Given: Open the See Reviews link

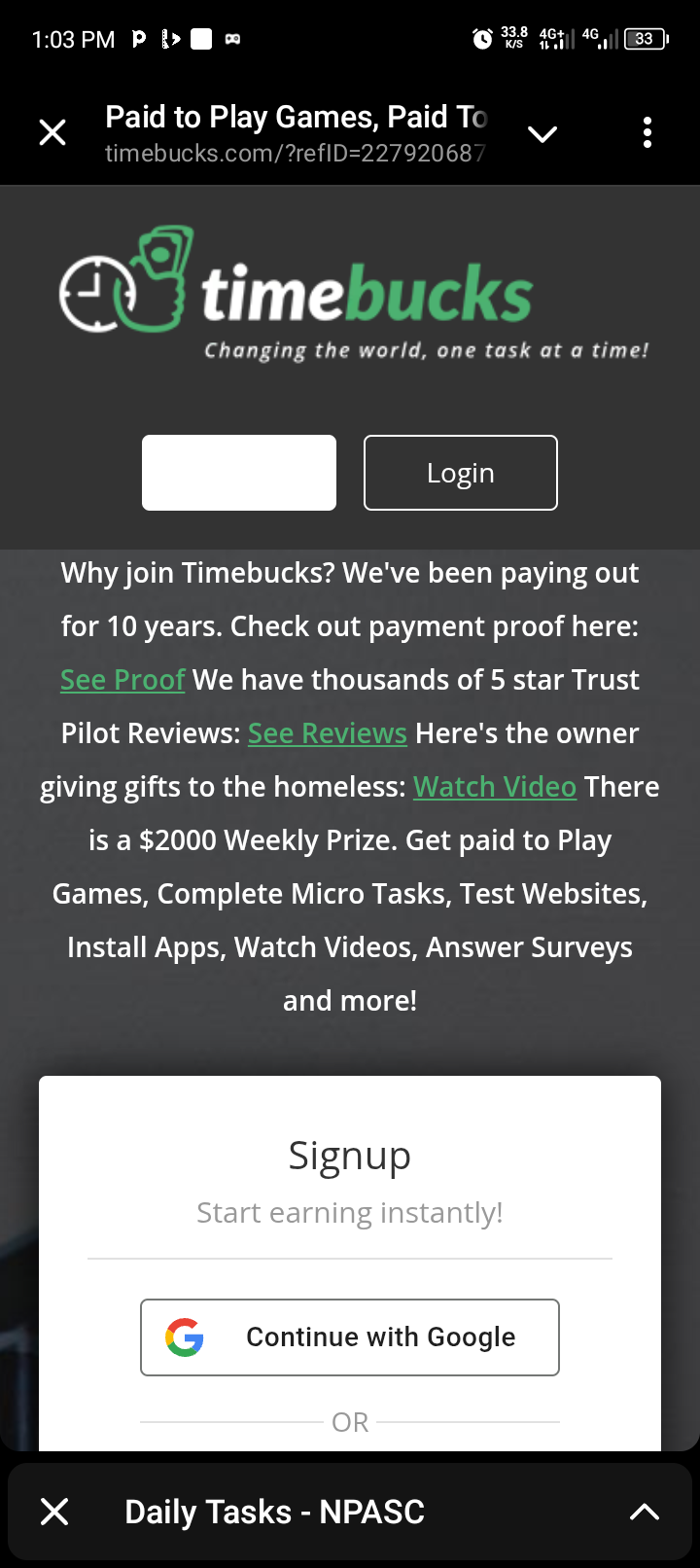Looking at the screenshot, I should pyautogui.click(x=328, y=733).
